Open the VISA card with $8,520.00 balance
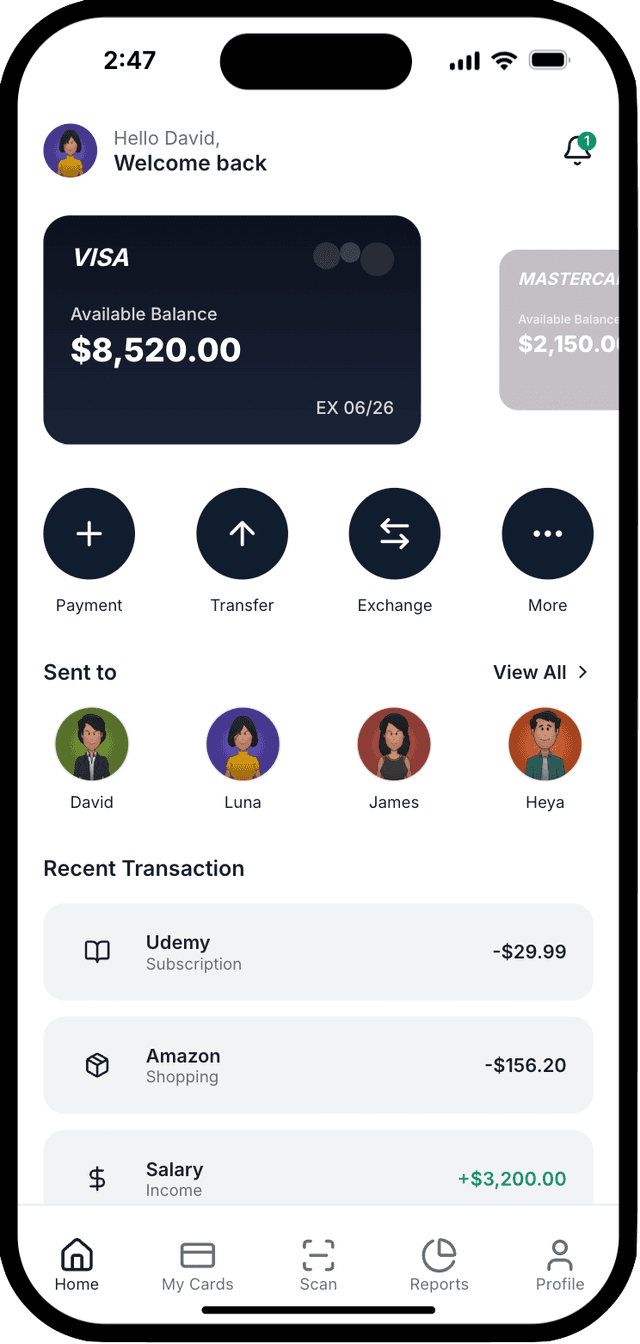Image resolution: width=640 pixels, height=1344 pixels. (x=232, y=330)
